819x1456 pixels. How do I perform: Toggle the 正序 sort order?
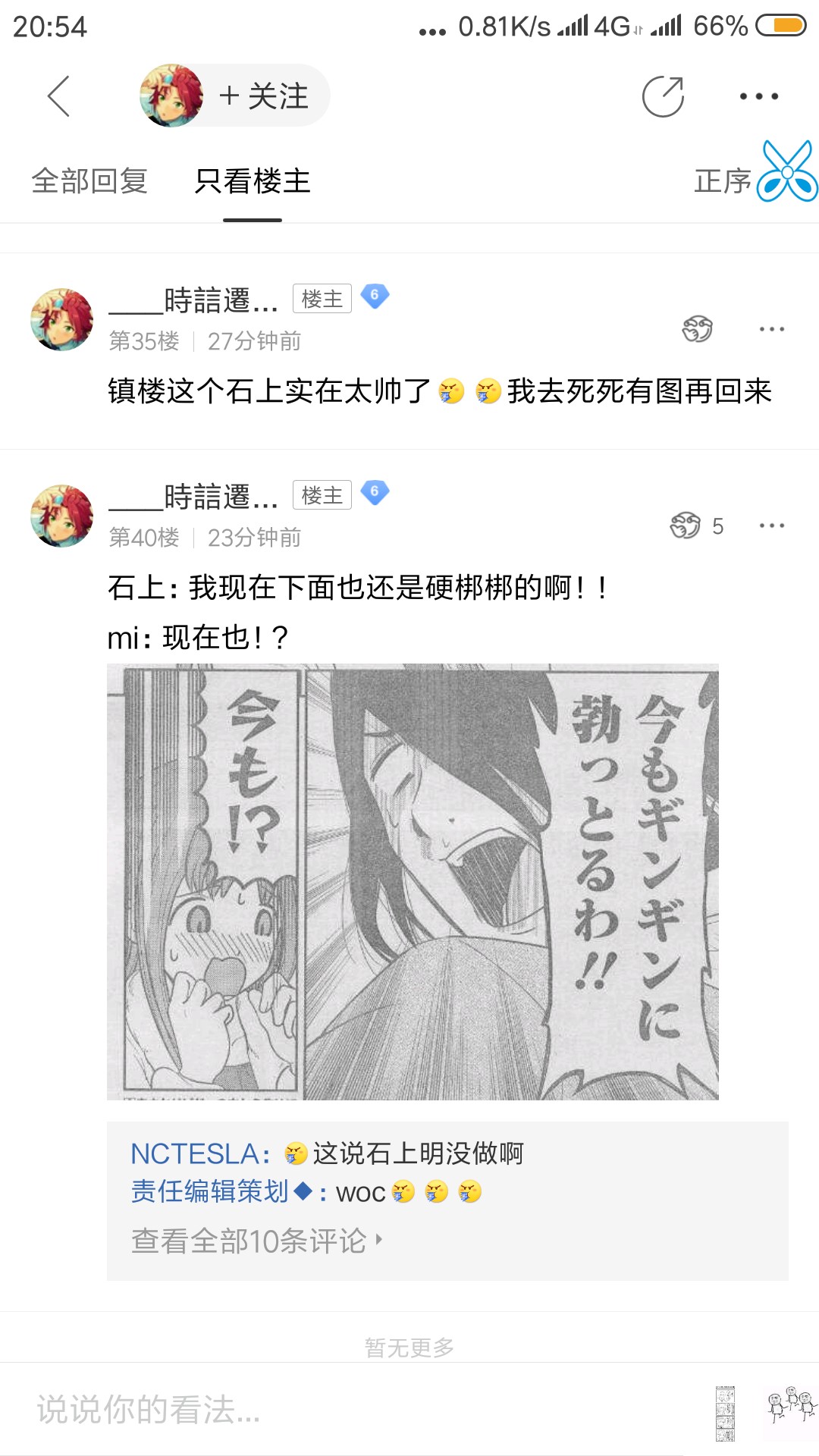[723, 181]
